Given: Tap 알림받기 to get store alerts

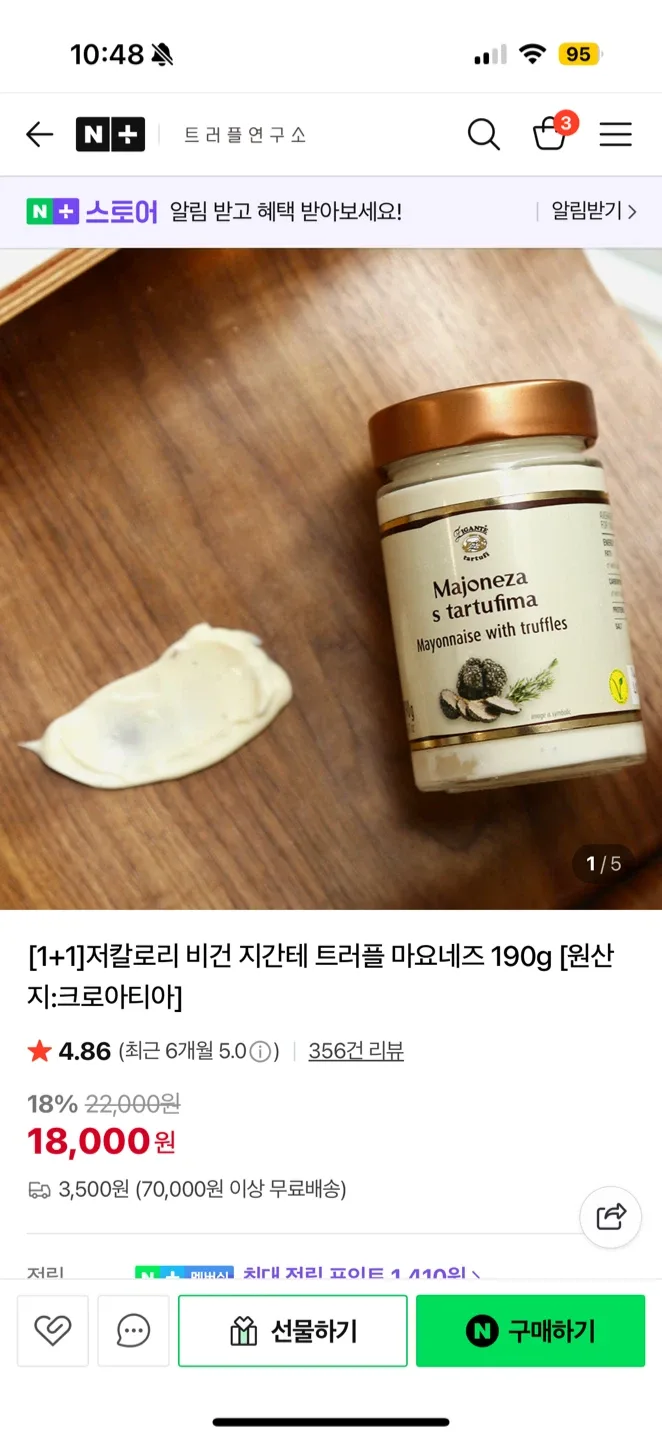Looking at the screenshot, I should 594,211.
